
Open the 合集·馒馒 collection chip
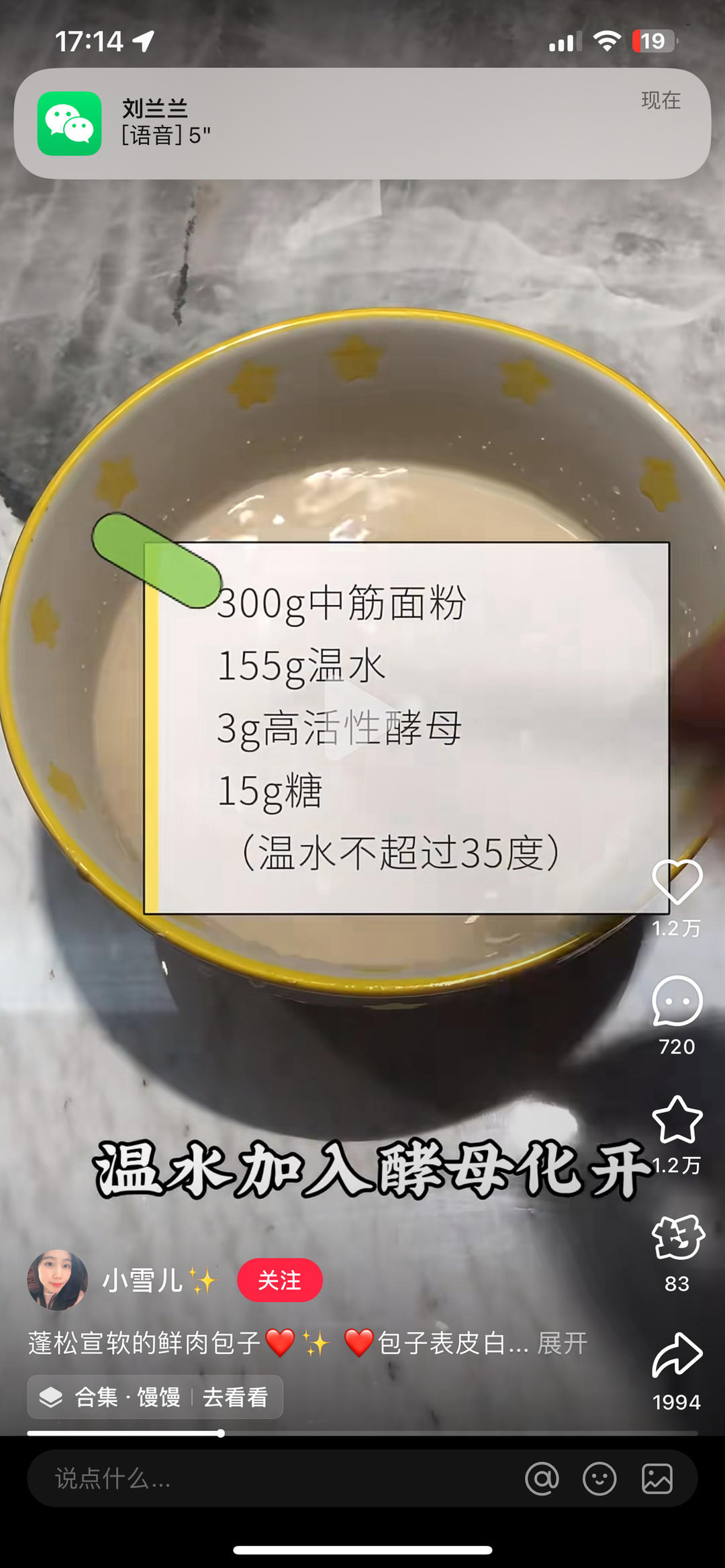(155, 1397)
